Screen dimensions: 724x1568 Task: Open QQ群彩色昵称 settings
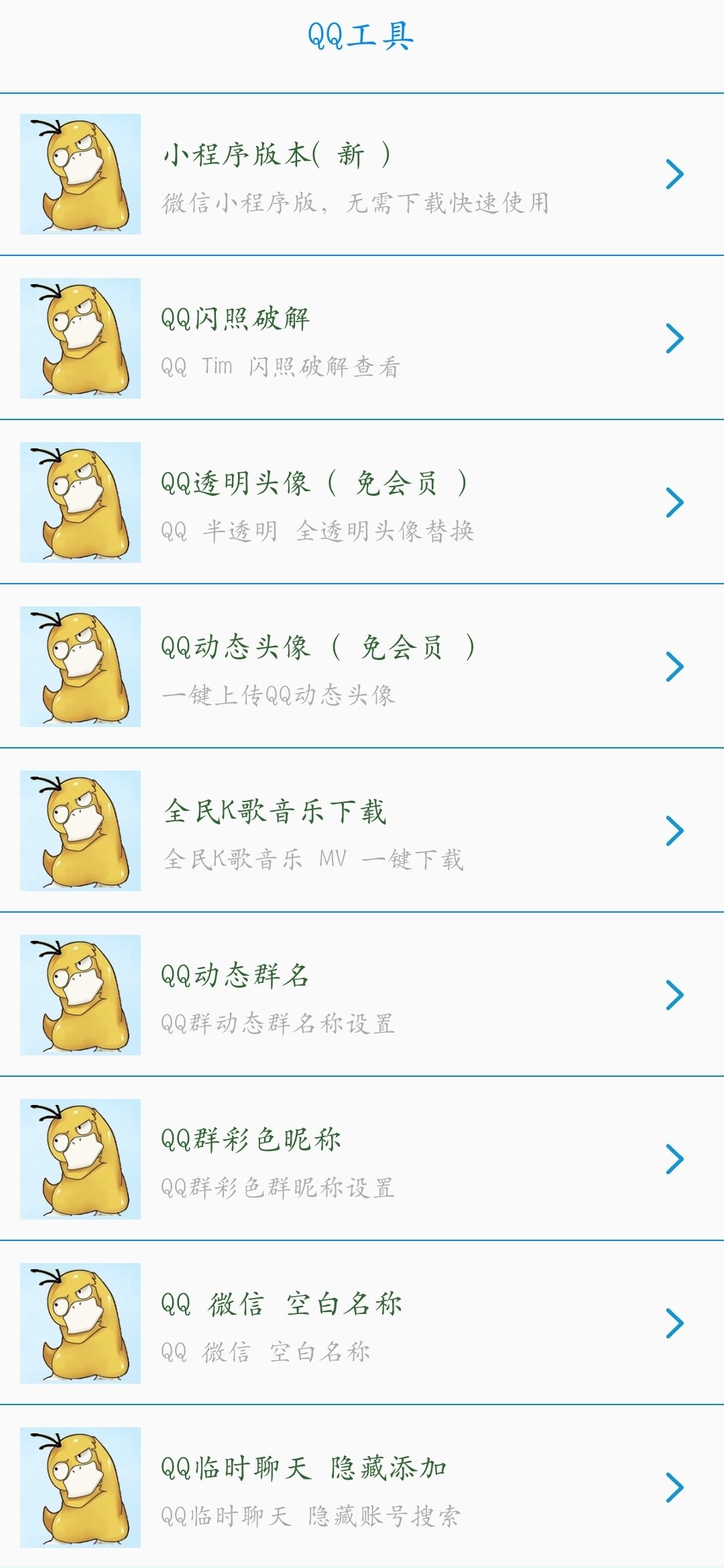pyautogui.click(x=362, y=1159)
